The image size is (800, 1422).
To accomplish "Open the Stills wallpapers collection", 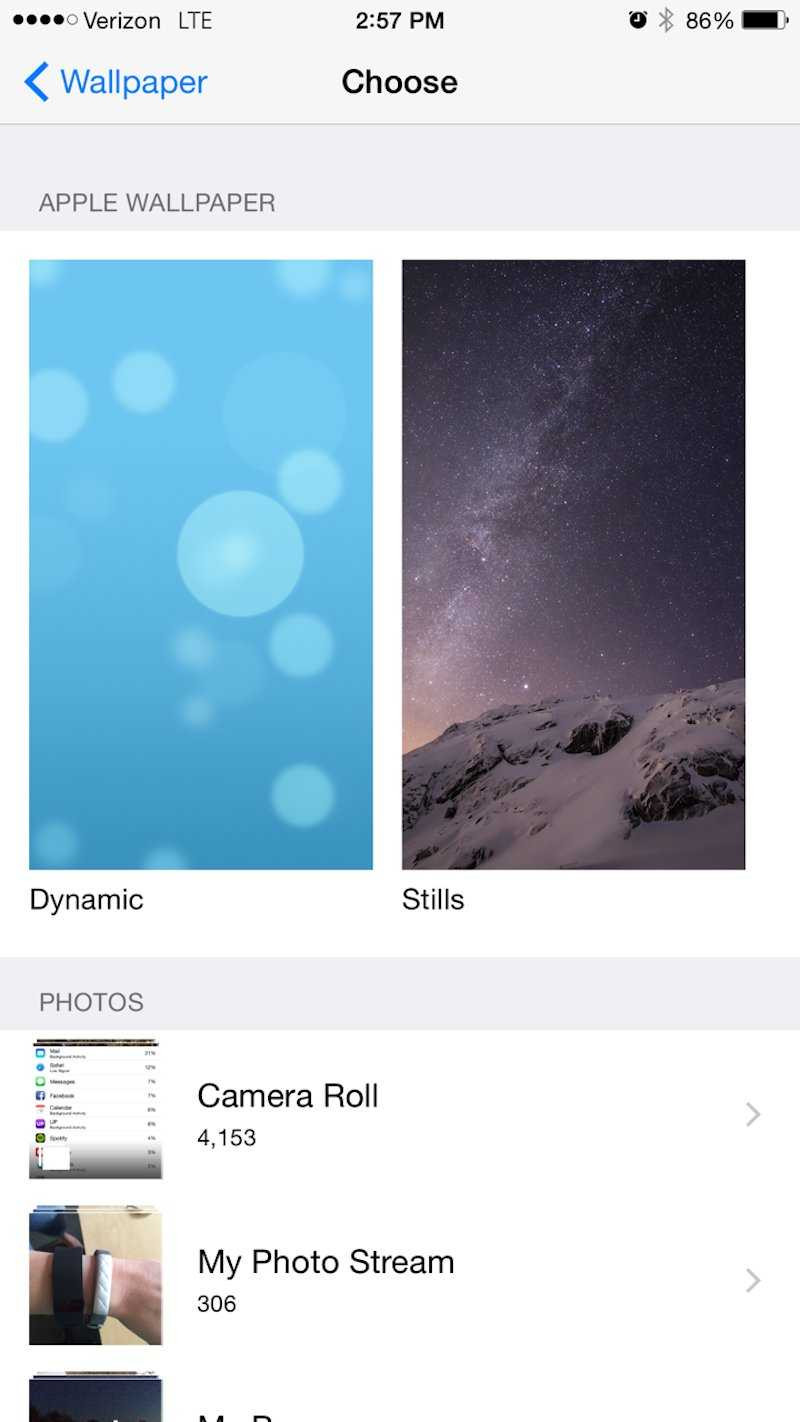I will (x=573, y=565).
